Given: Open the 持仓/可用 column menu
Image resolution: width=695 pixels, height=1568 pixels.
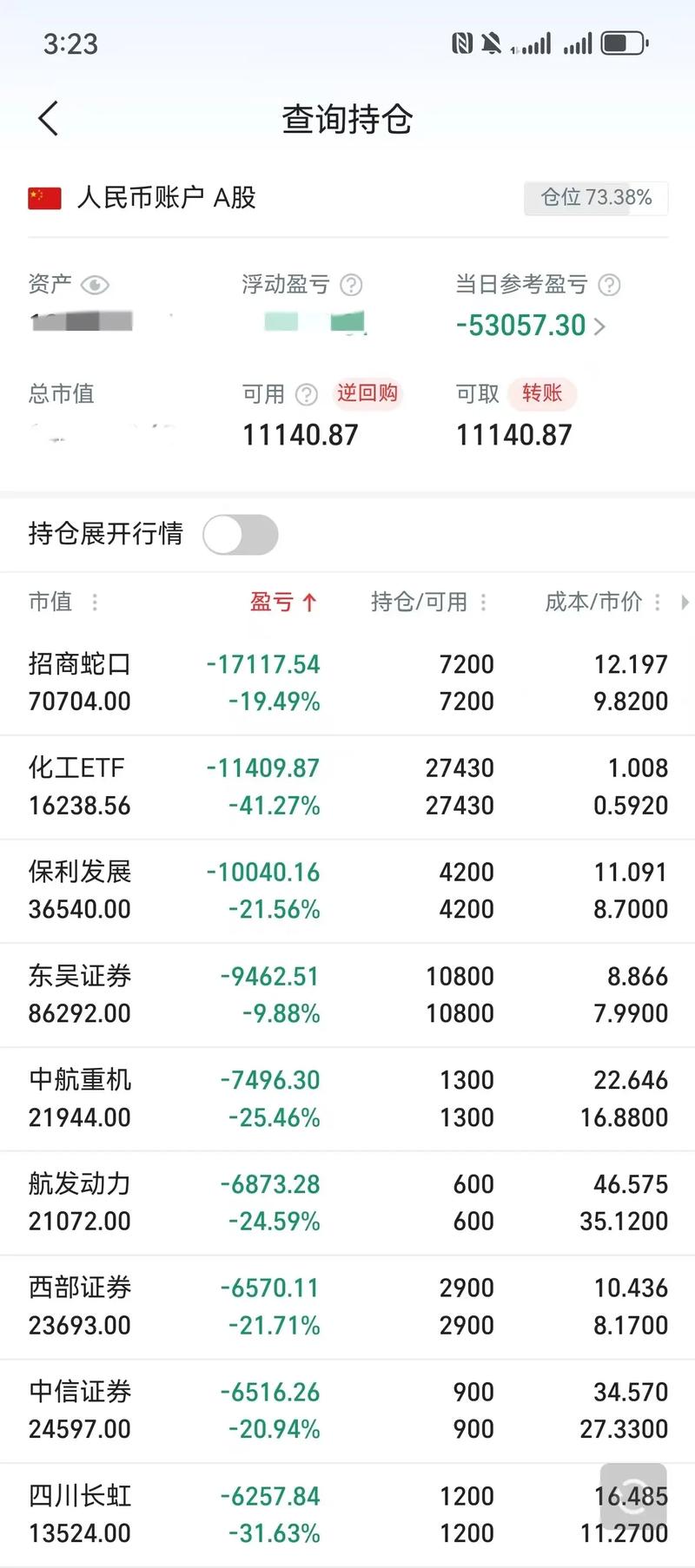Looking at the screenshot, I should [485, 602].
